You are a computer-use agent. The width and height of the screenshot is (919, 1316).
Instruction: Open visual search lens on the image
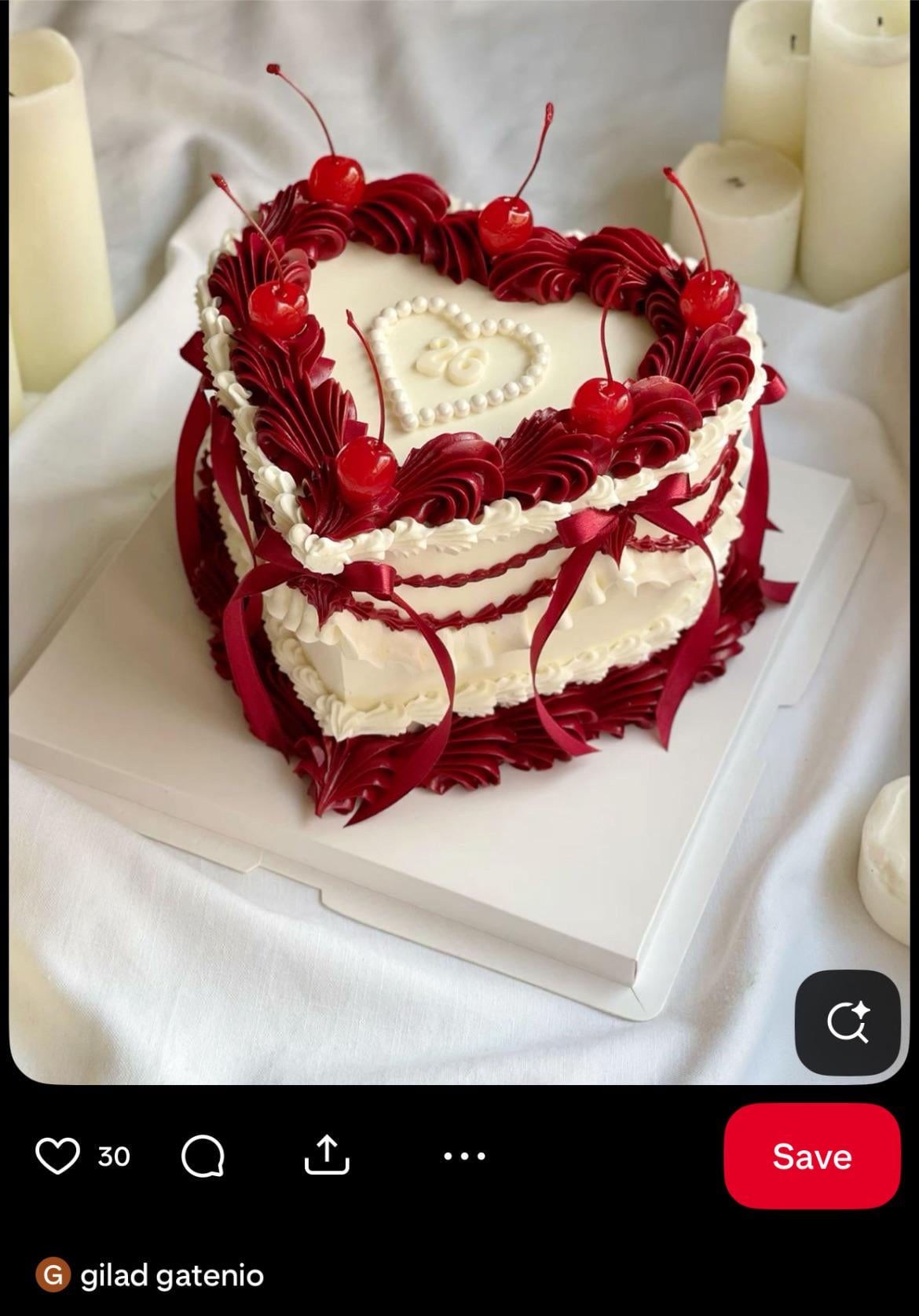pos(847,1023)
